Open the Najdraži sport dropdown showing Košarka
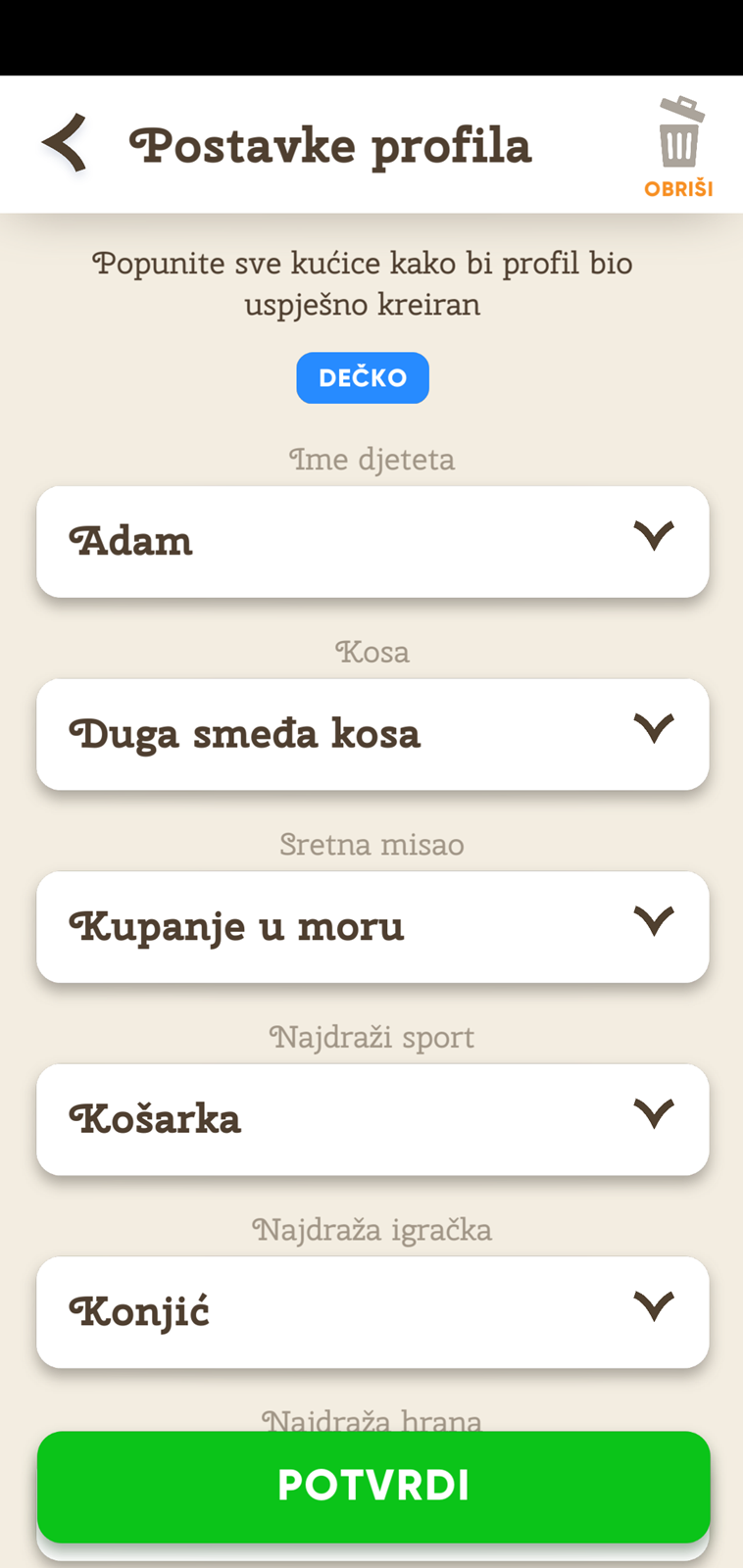This screenshot has width=743, height=1568. (372, 1119)
